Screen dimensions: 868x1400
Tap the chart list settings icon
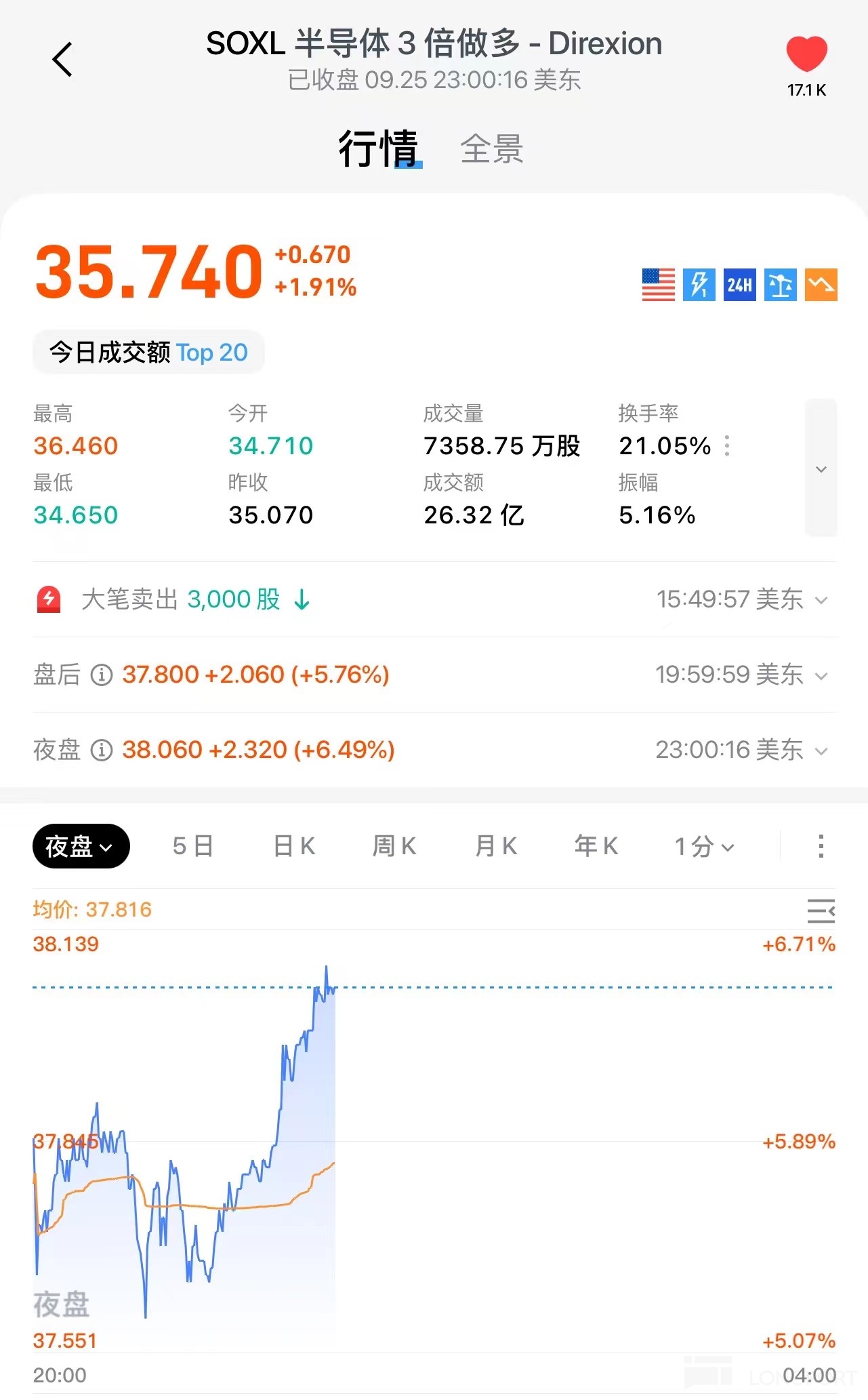click(x=821, y=911)
